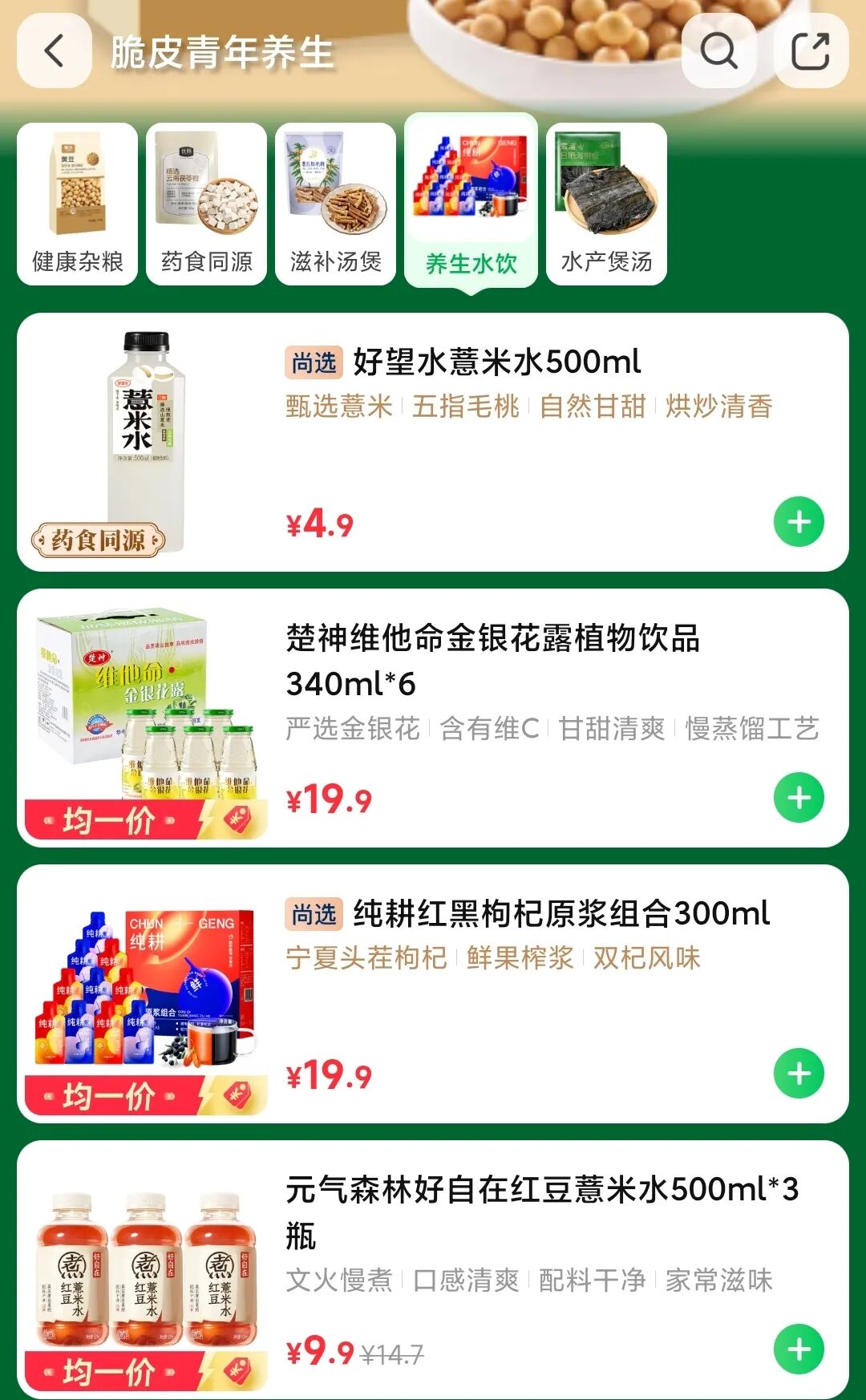Add 纯耕红黑枸杞原浆组合 to cart
Screen dimensions: 866x1400
click(799, 1071)
